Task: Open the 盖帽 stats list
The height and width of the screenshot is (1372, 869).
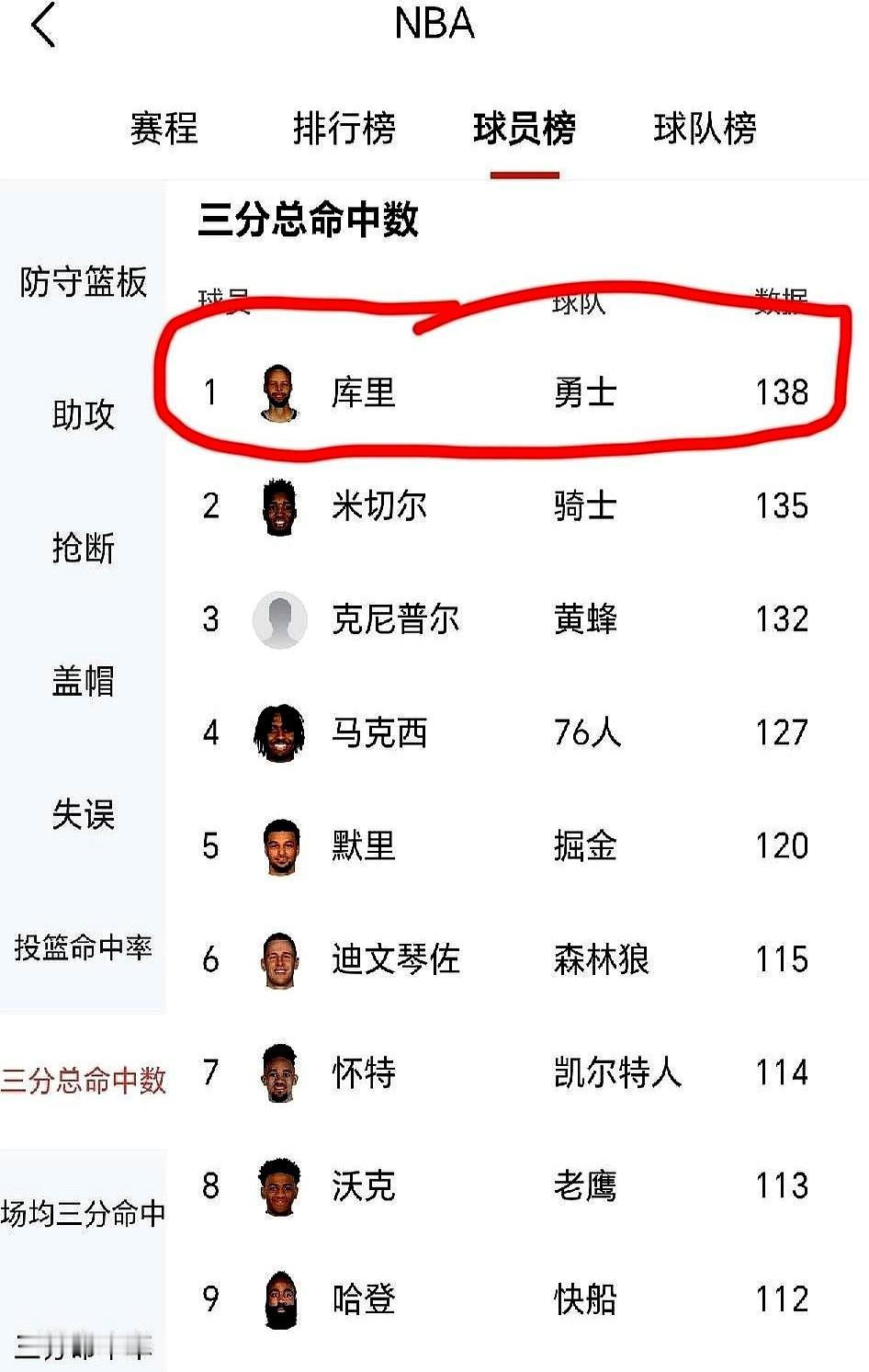Action: tap(82, 681)
